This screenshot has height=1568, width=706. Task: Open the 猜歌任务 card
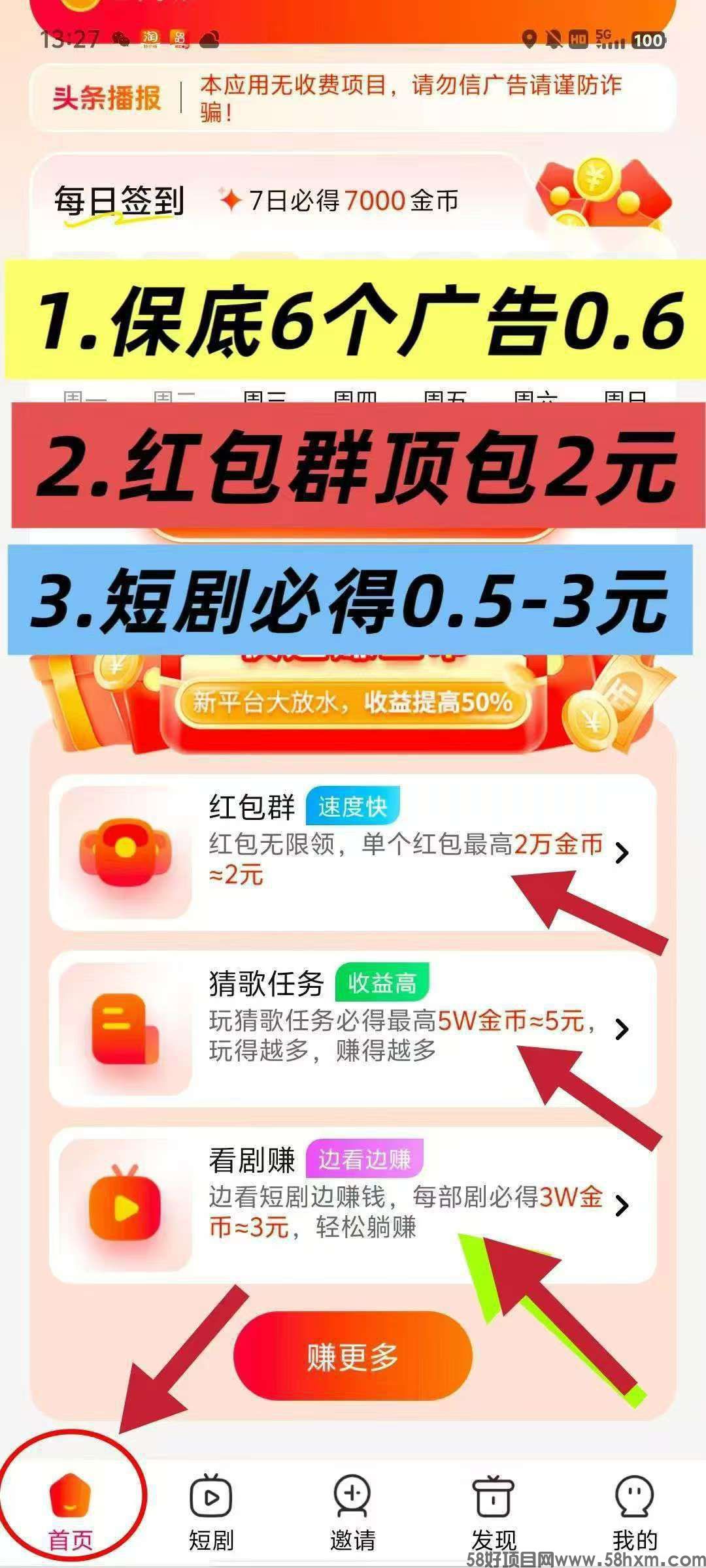tap(353, 1029)
